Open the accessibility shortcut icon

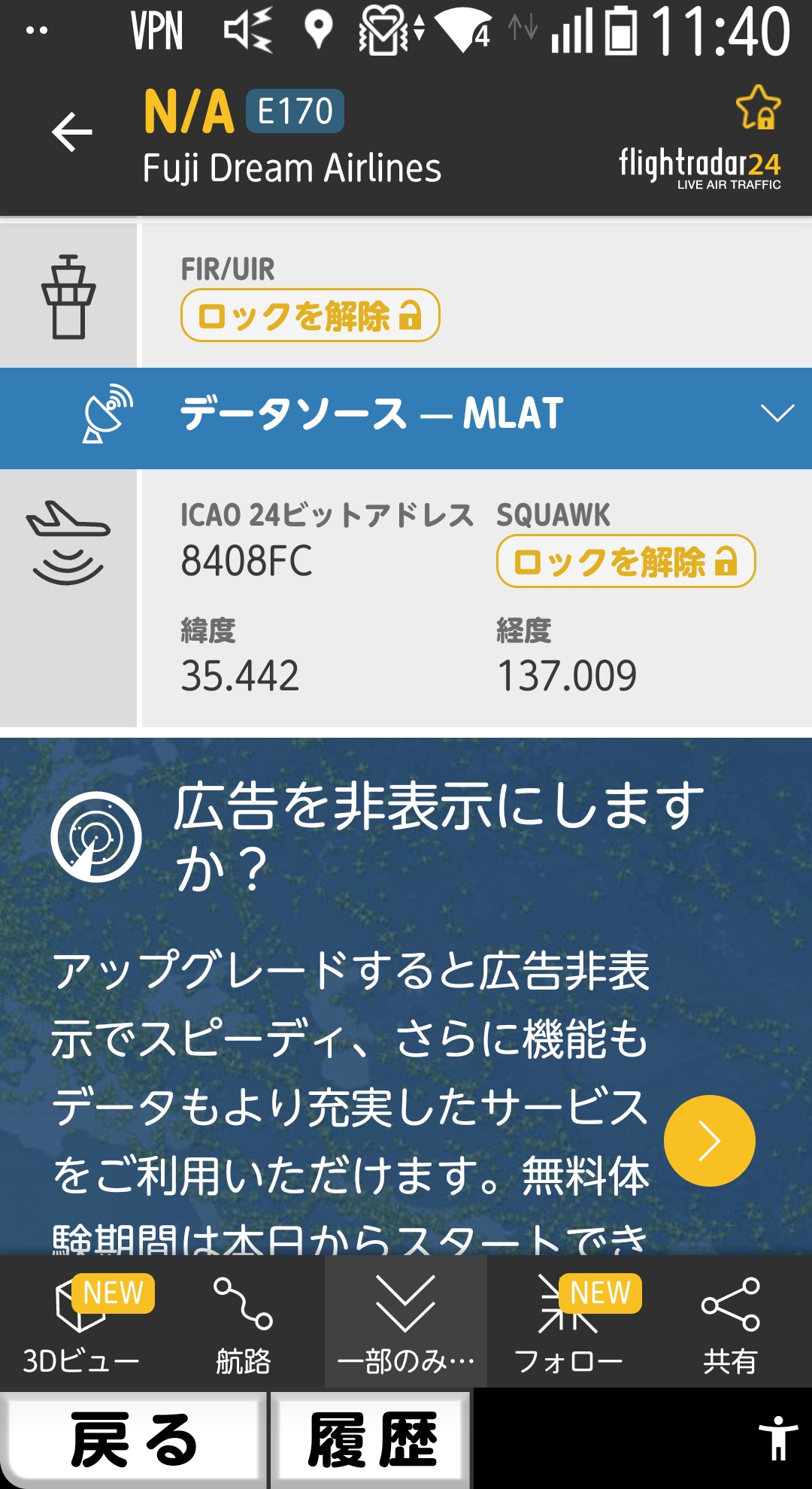tap(778, 1439)
